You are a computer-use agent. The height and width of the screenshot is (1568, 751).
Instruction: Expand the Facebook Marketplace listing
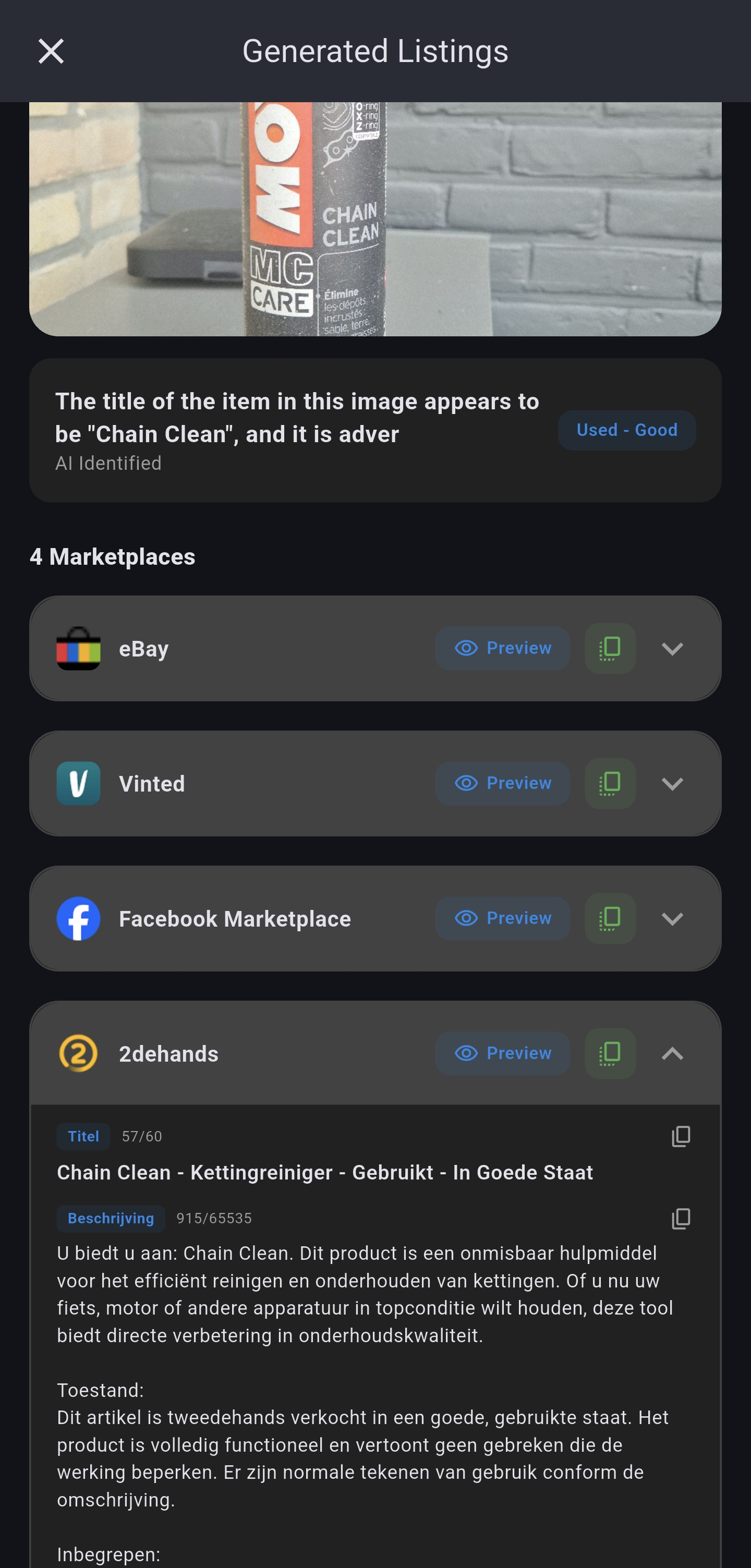673,918
